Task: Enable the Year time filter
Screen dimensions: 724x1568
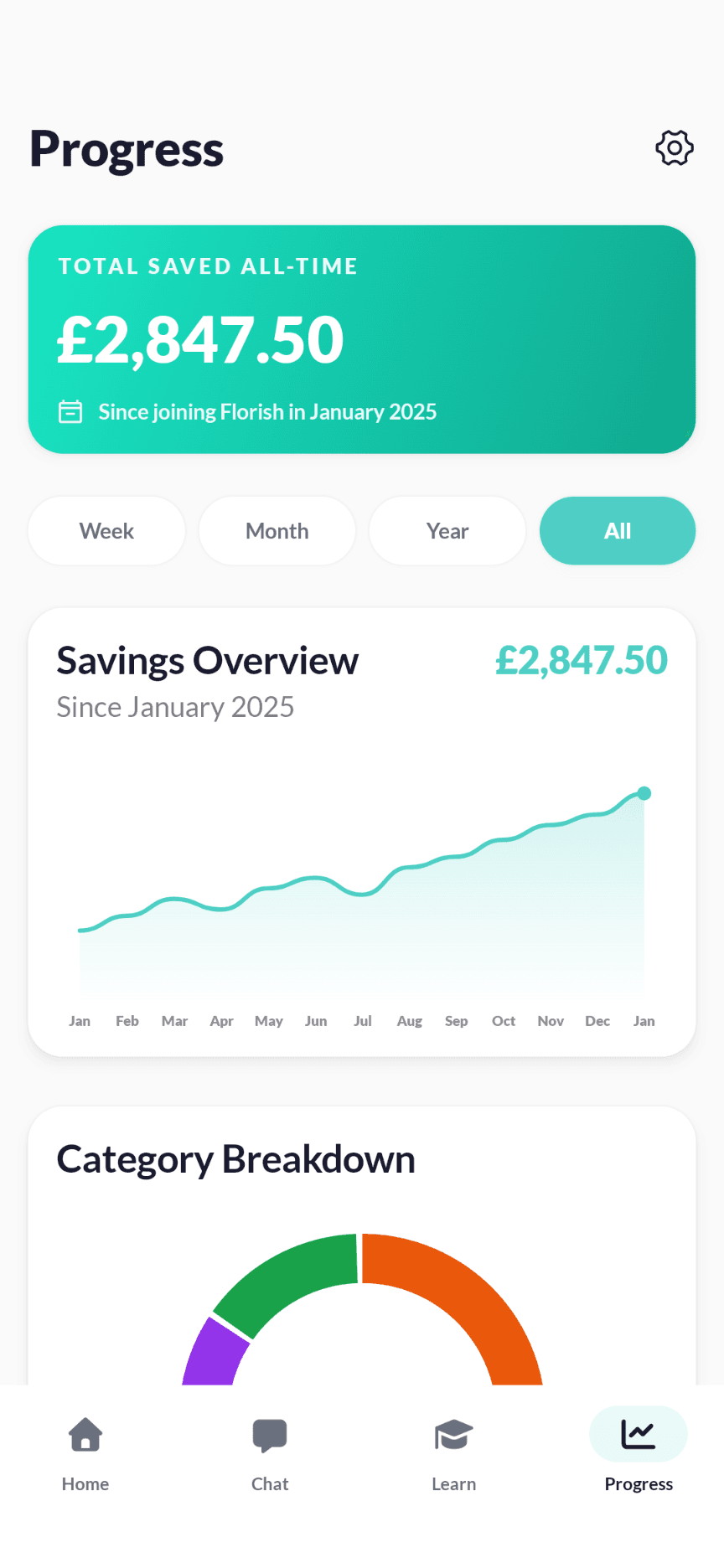Action: 447,530
